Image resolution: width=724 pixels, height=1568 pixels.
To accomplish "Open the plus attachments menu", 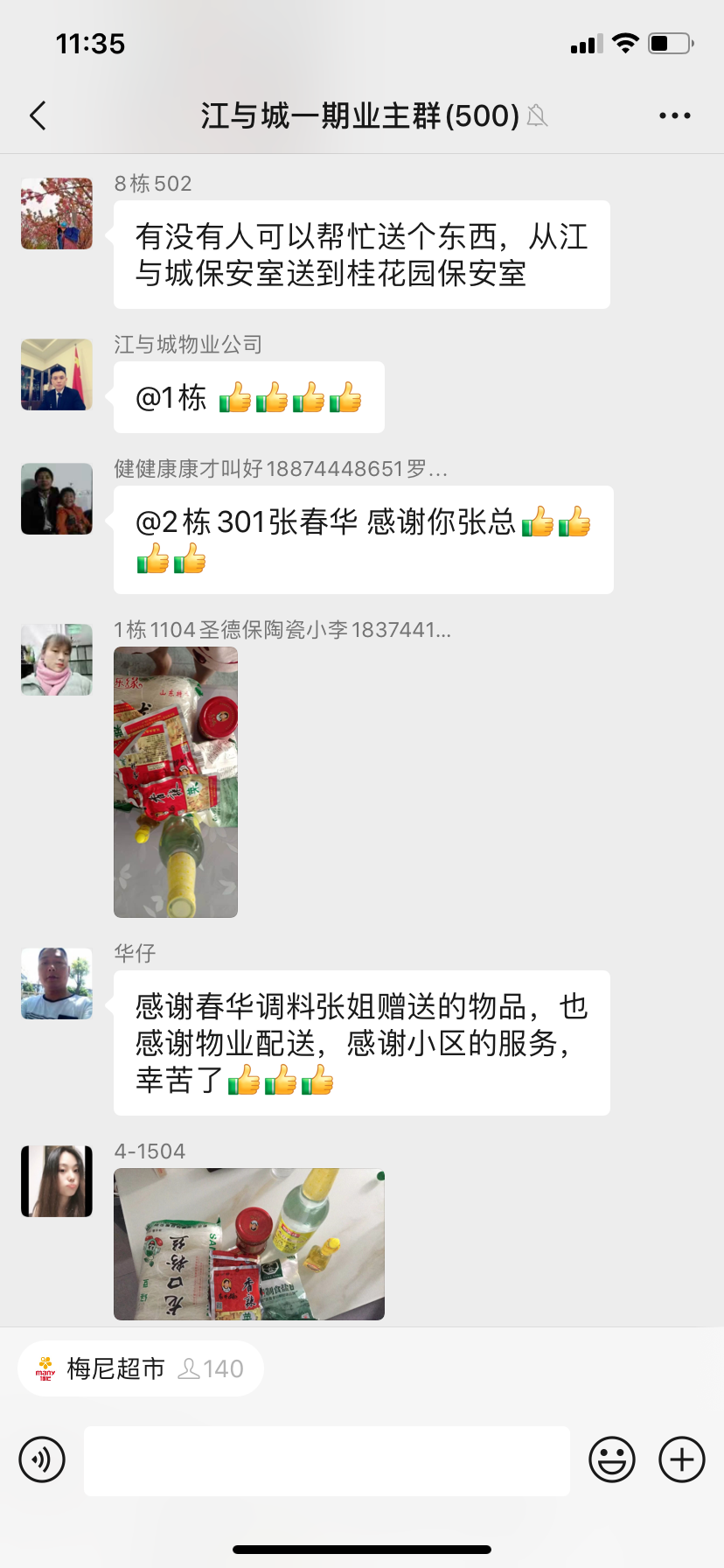I will pos(681,1459).
